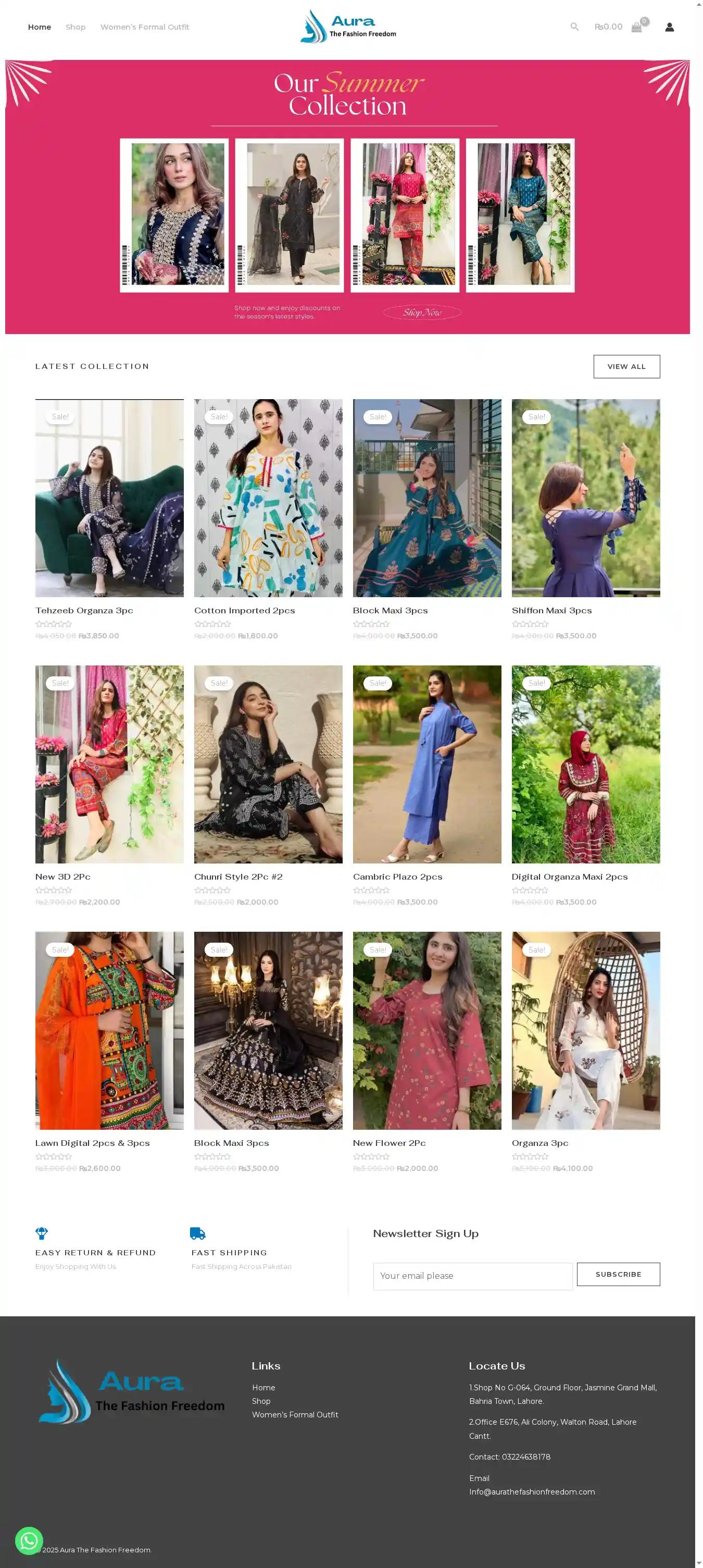The width and height of the screenshot is (703, 1568).
Task: Open Lawn Digital 2pcs & 3pcs product
Action: [x=93, y=1143]
